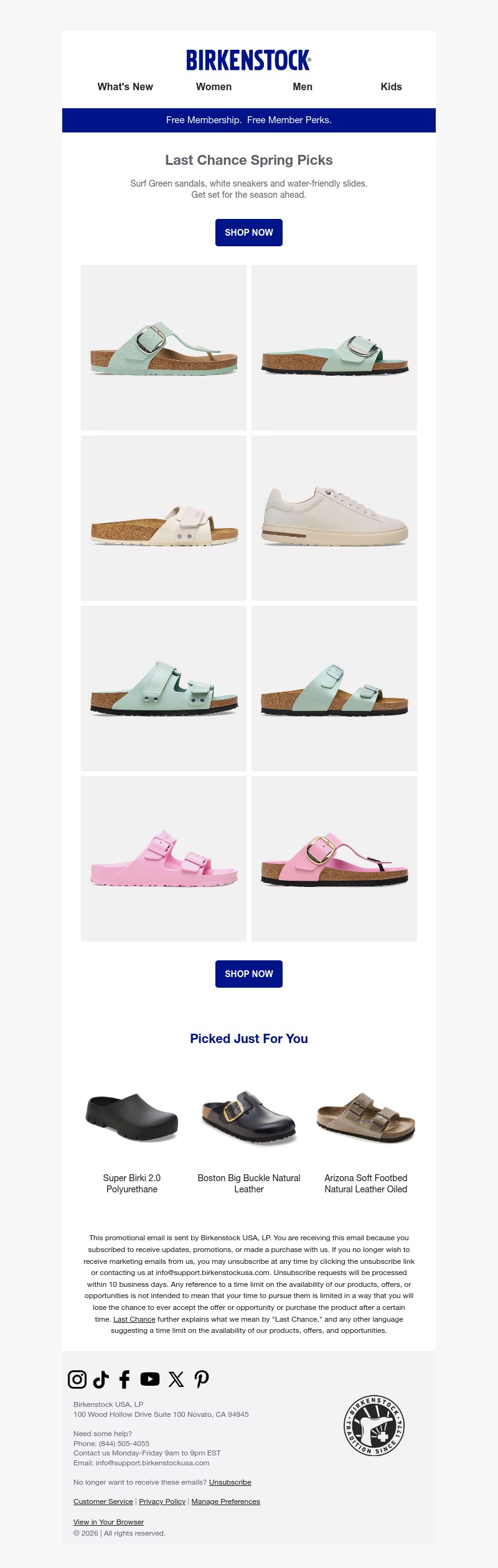Tap the Unsubscribe link
498x1568 pixels.
[x=230, y=1482]
